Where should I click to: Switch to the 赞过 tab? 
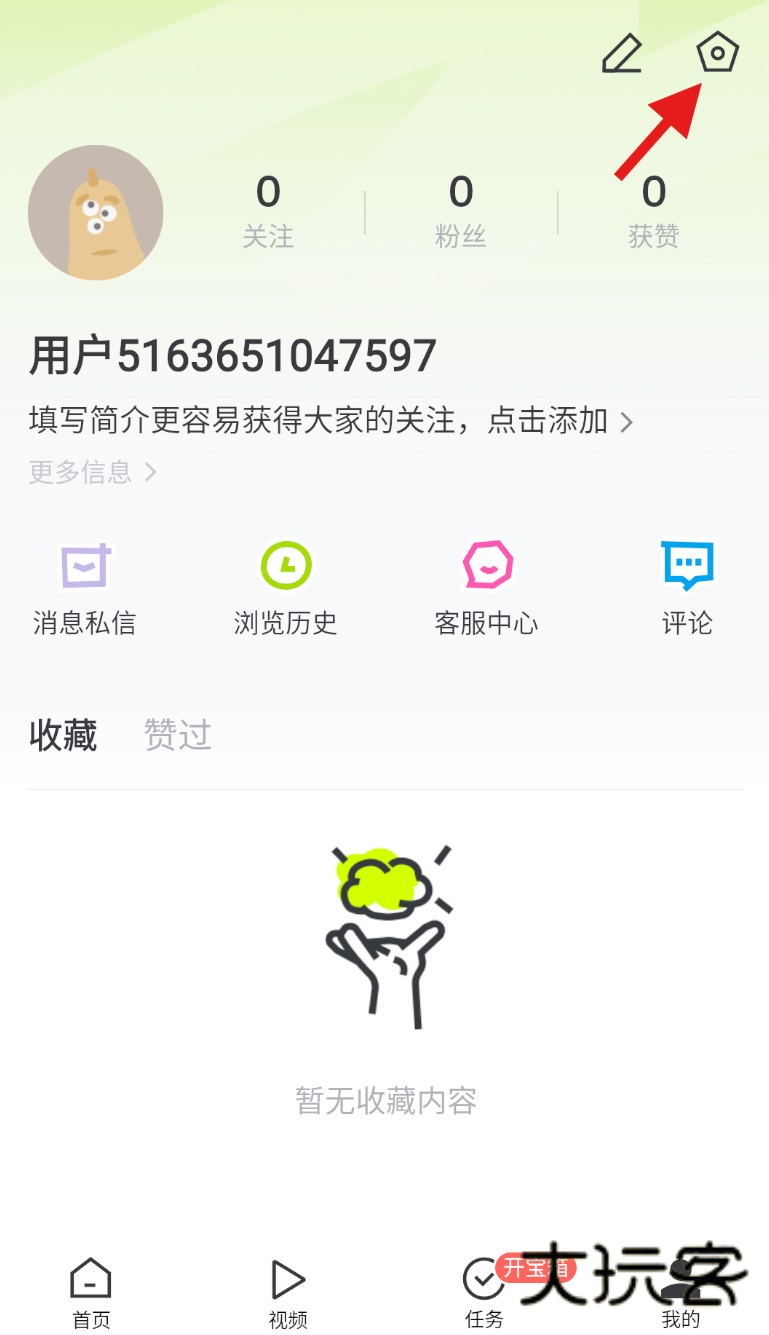pos(178,735)
